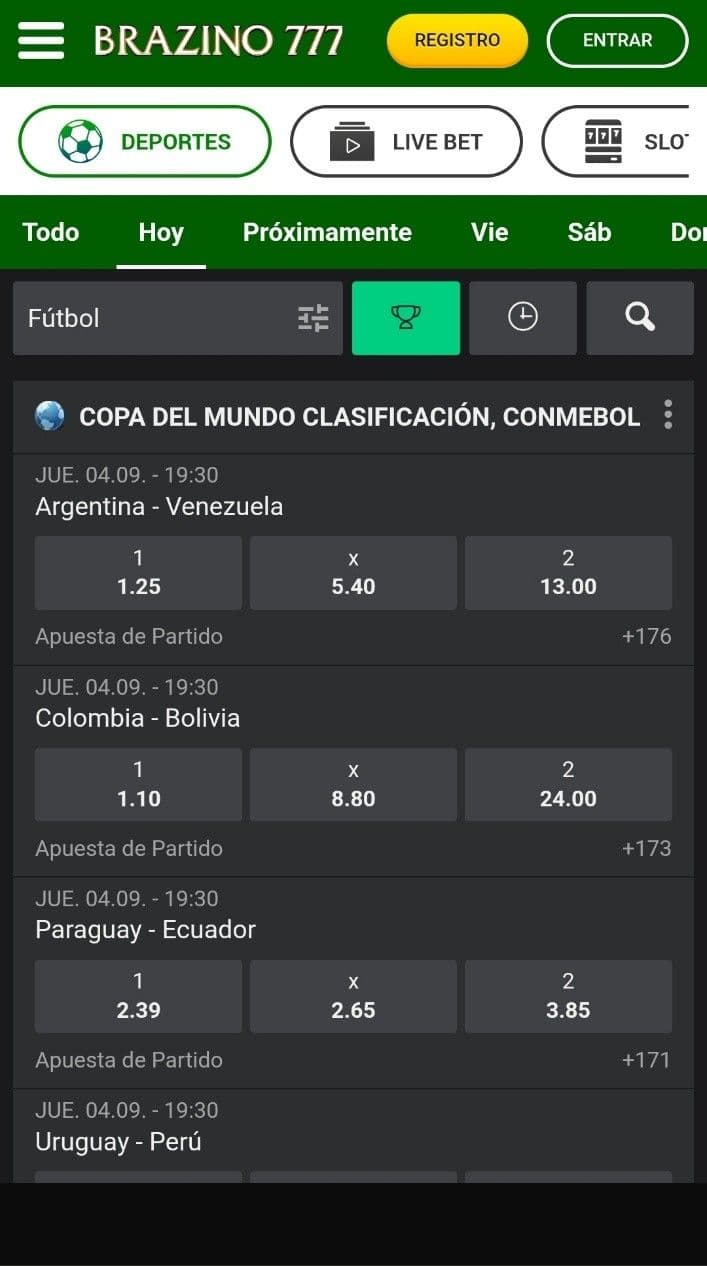Viewport: 707px width, 1266px height.
Task: Open the LIVE BET section
Action: click(x=406, y=142)
